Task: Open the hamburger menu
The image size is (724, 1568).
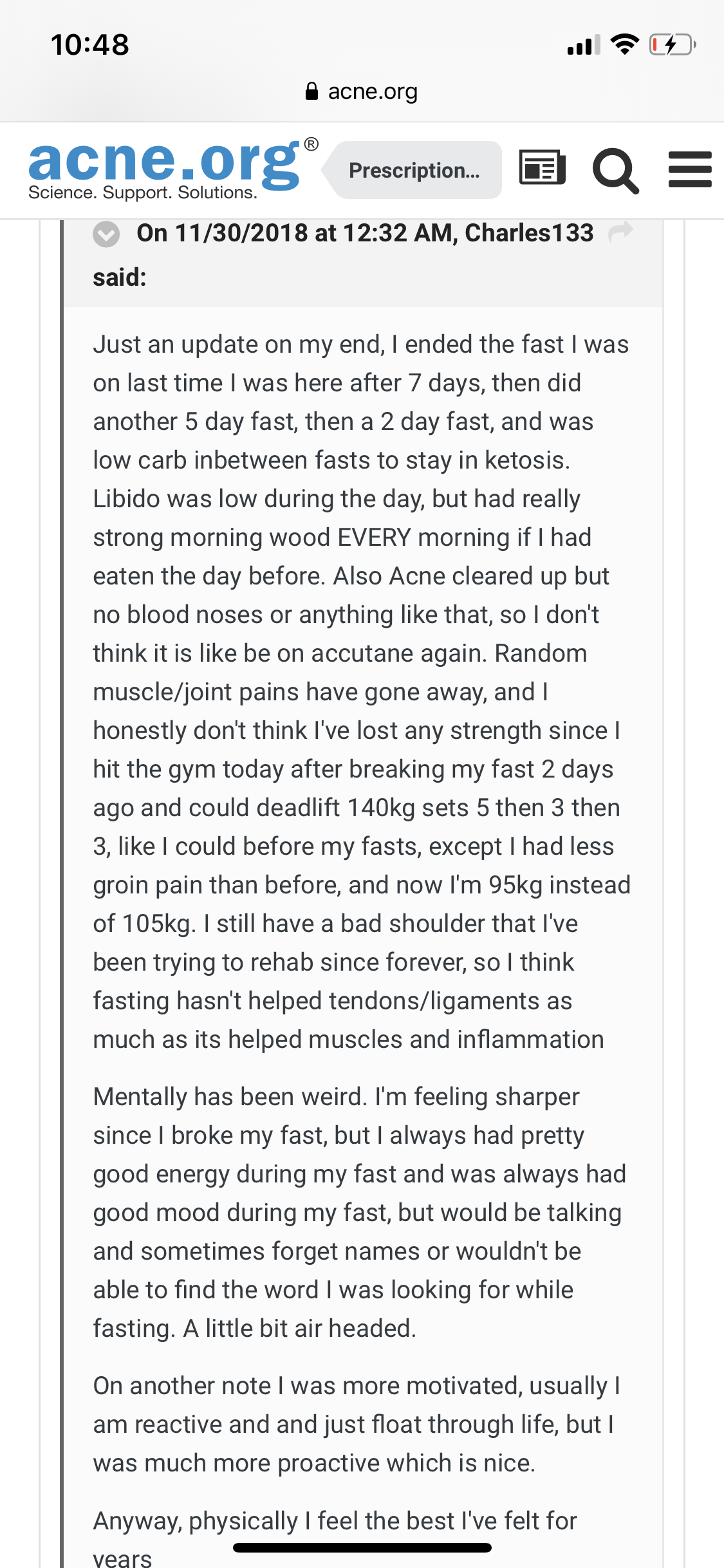Action: (690, 169)
